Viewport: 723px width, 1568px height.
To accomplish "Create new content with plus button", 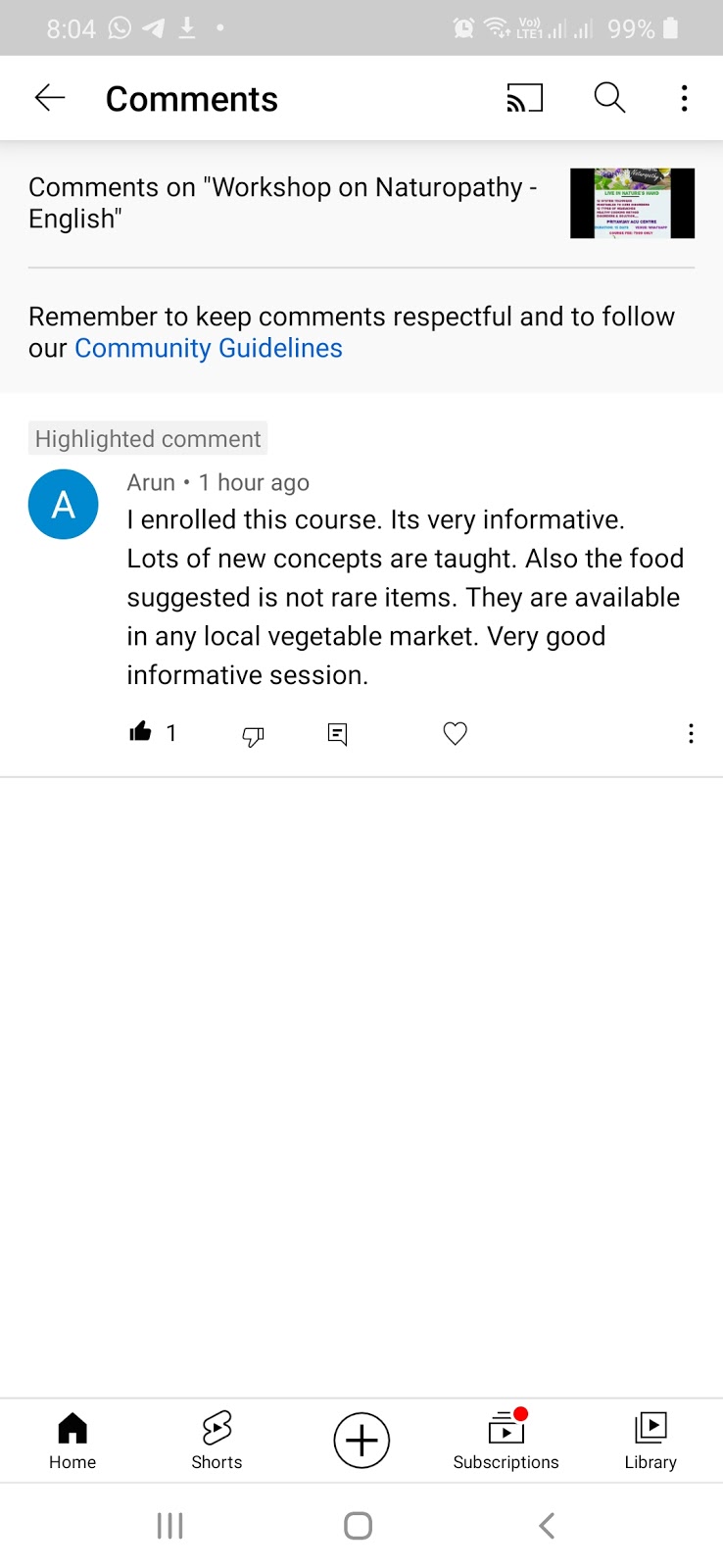I will pos(361,1441).
